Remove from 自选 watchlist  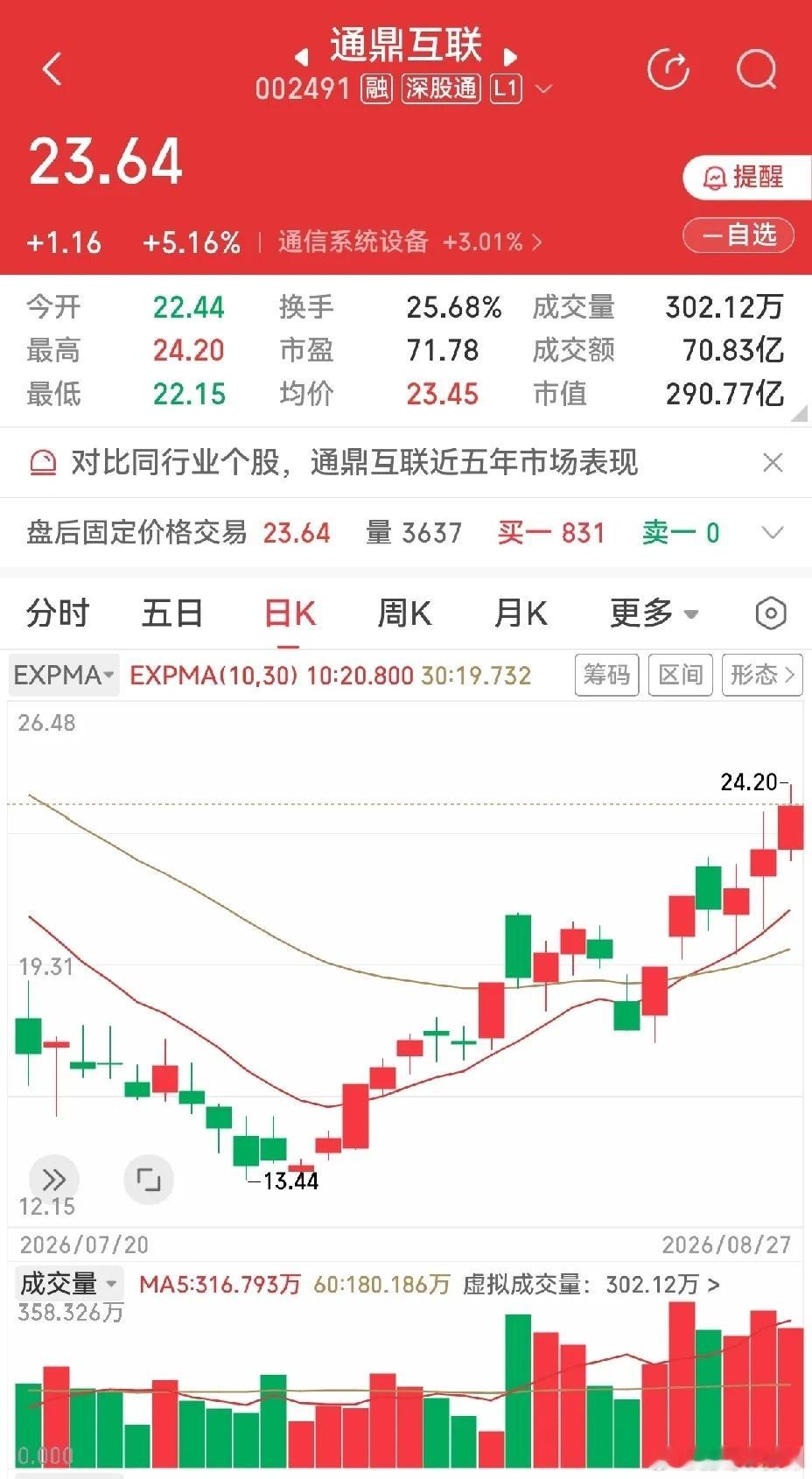click(x=738, y=235)
